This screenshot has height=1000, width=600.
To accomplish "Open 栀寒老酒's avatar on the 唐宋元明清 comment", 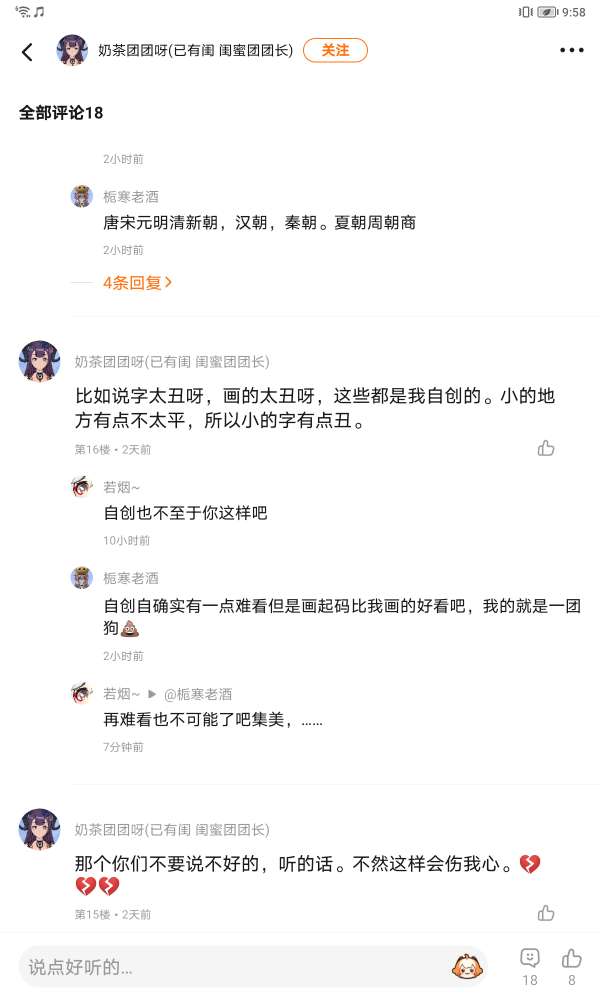I will (x=82, y=196).
